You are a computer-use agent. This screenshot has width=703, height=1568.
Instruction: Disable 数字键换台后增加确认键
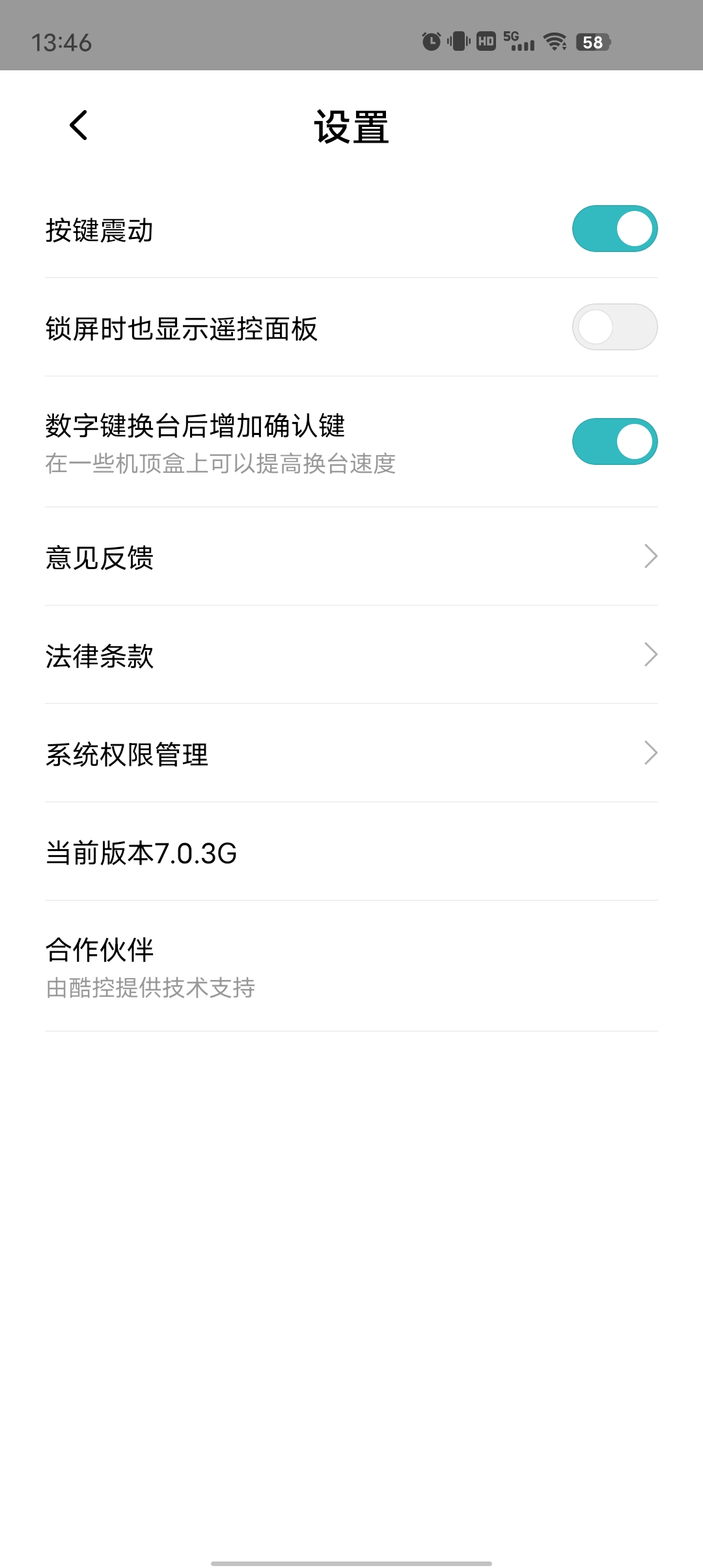pos(614,441)
